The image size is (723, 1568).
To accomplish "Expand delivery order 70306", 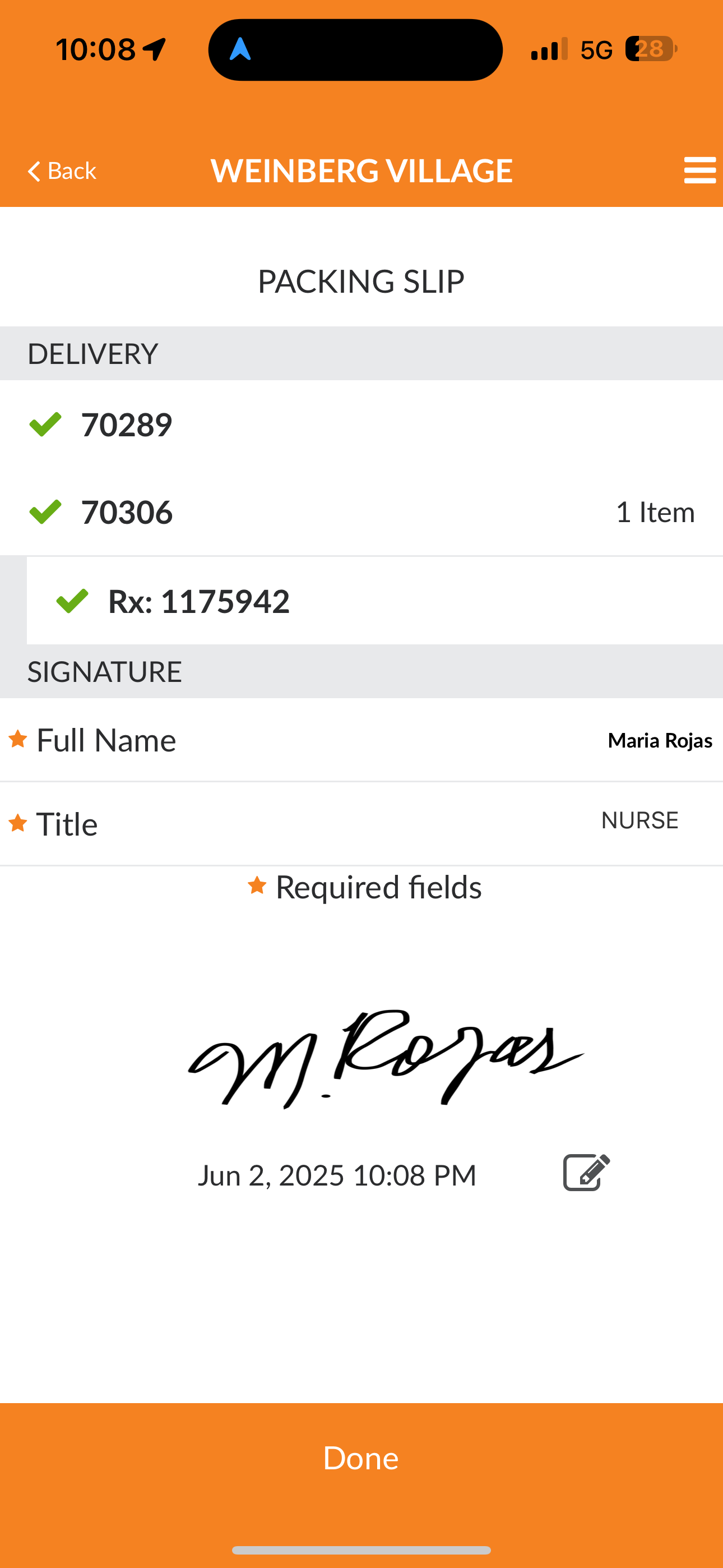I will coord(361,512).
